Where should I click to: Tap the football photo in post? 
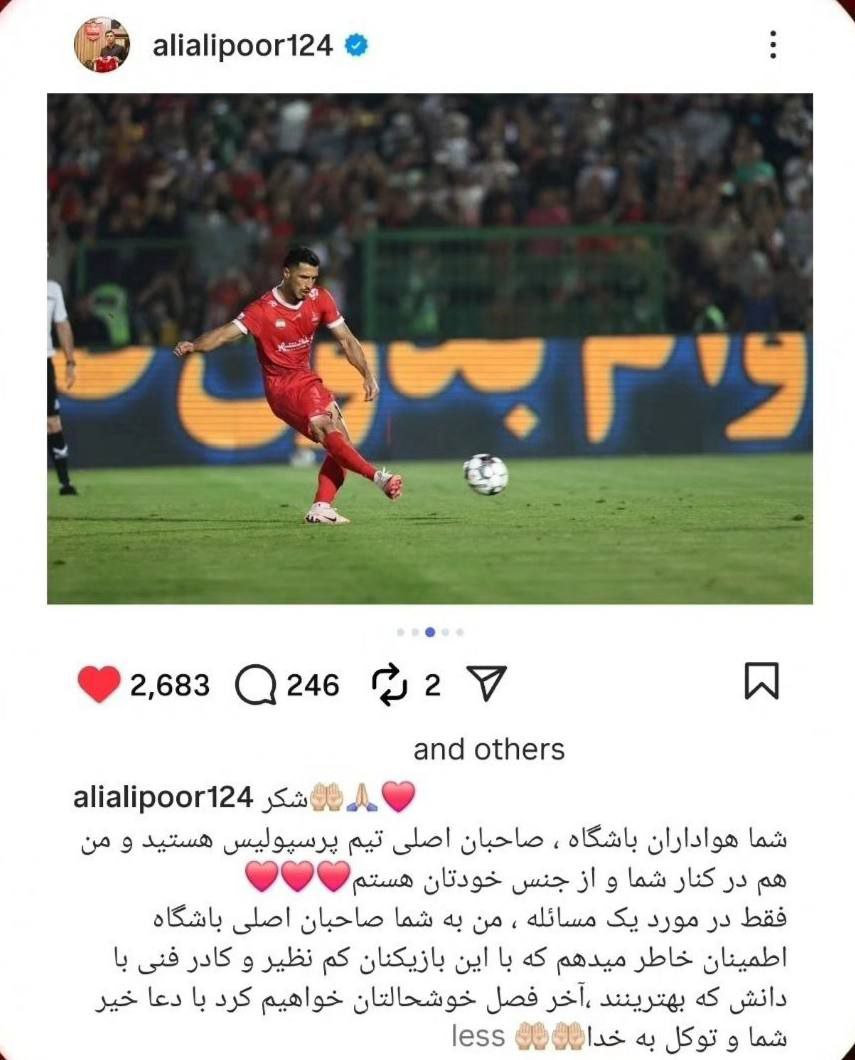point(429,349)
